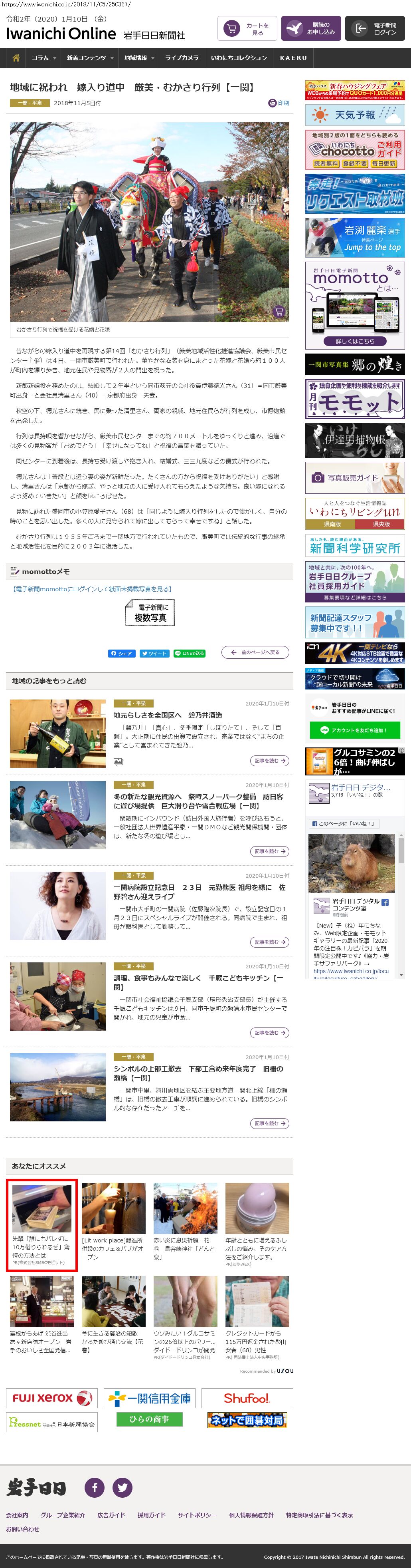Screen dimensions: 411x1568
Task: Open 購読のお申し込み subscription button
Action: (x=311, y=29)
